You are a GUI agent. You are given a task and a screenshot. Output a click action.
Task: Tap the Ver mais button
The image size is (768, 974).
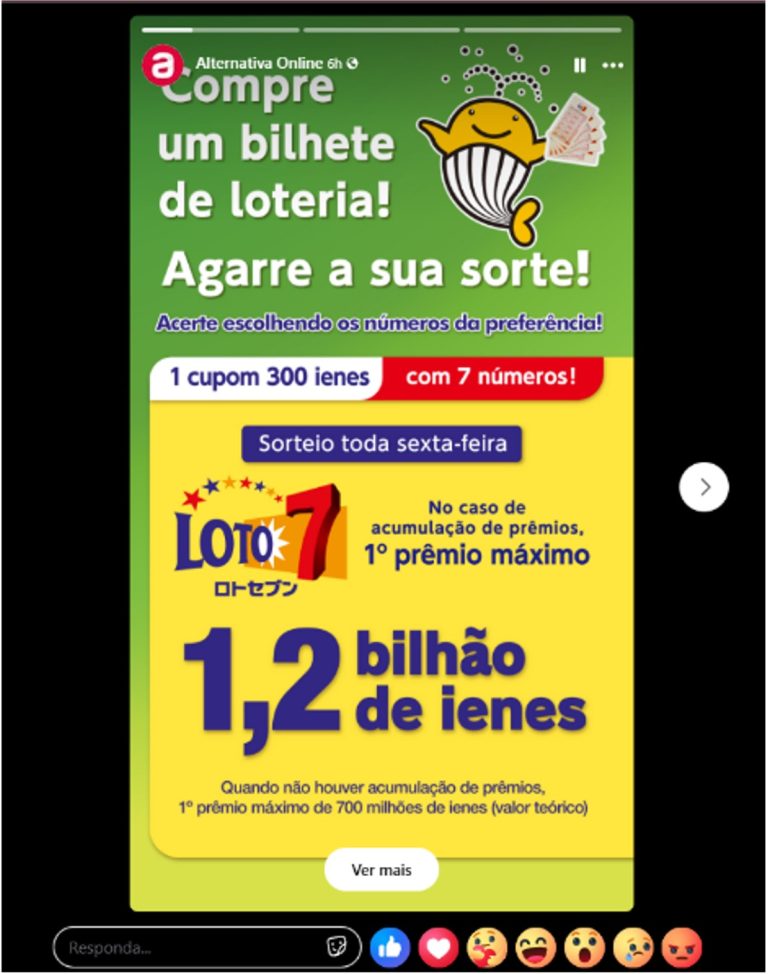tap(381, 870)
